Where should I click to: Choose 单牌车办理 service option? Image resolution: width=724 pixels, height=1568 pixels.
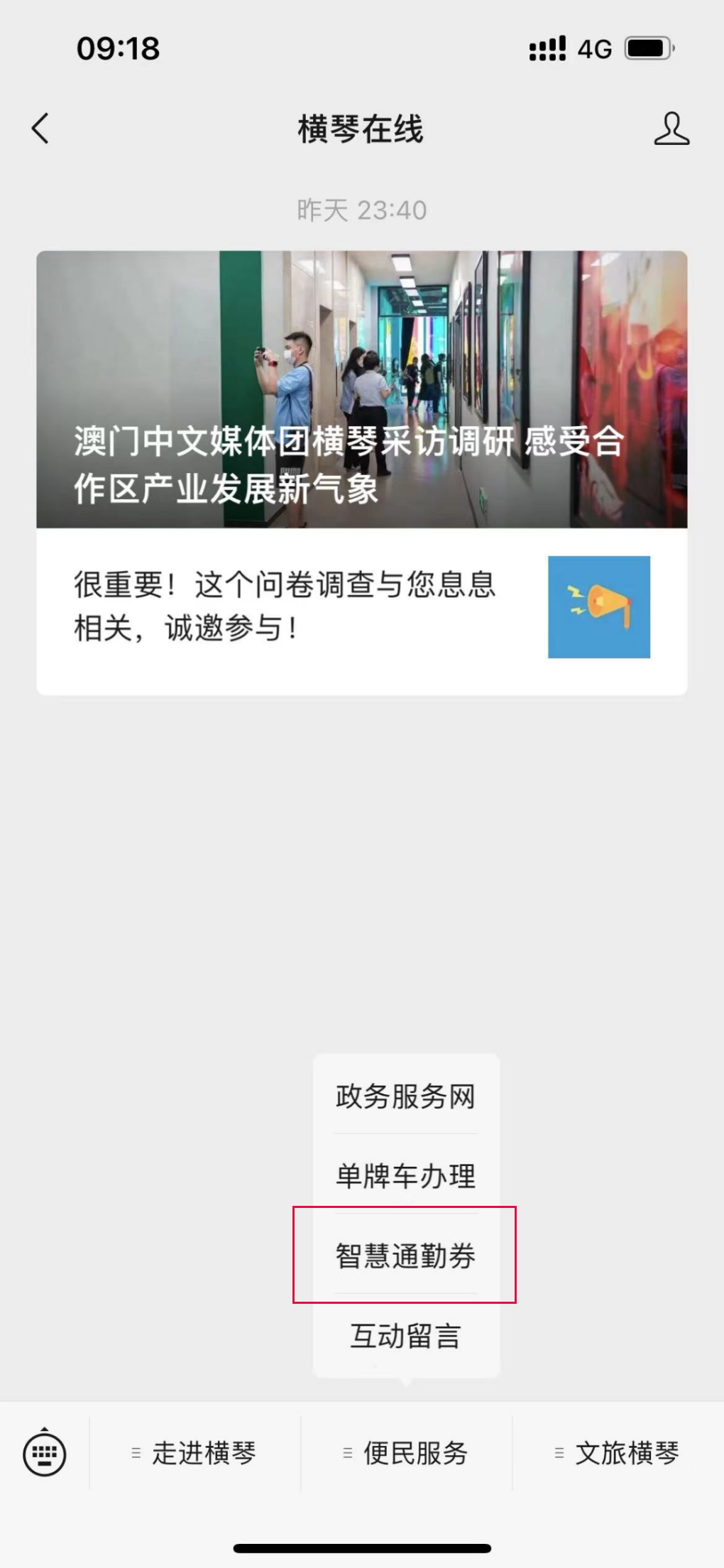(x=405, y=1176)
